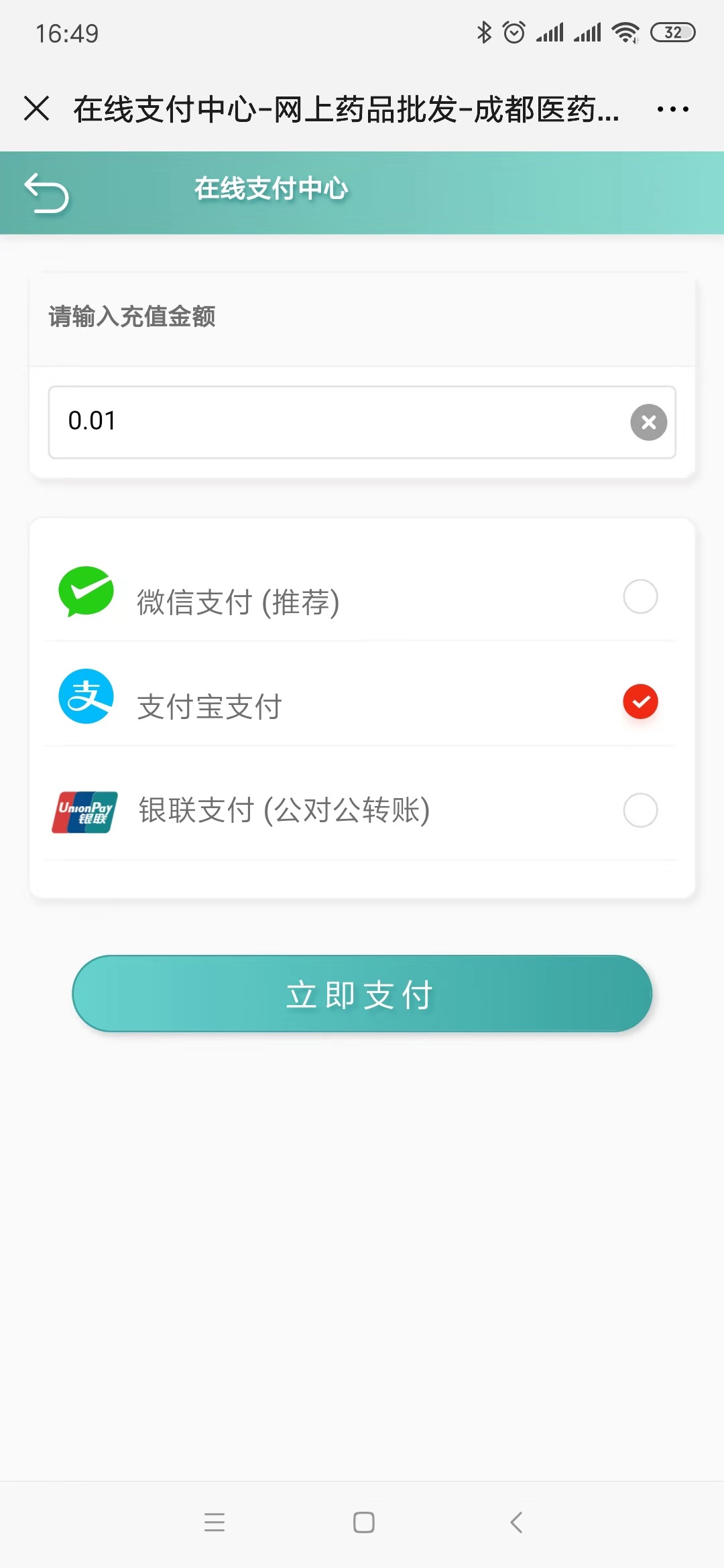Select 银联支付 (公对公转账) option
Image resolution: width=724 pixels, height=1568 pixels.
click(640, 810)
